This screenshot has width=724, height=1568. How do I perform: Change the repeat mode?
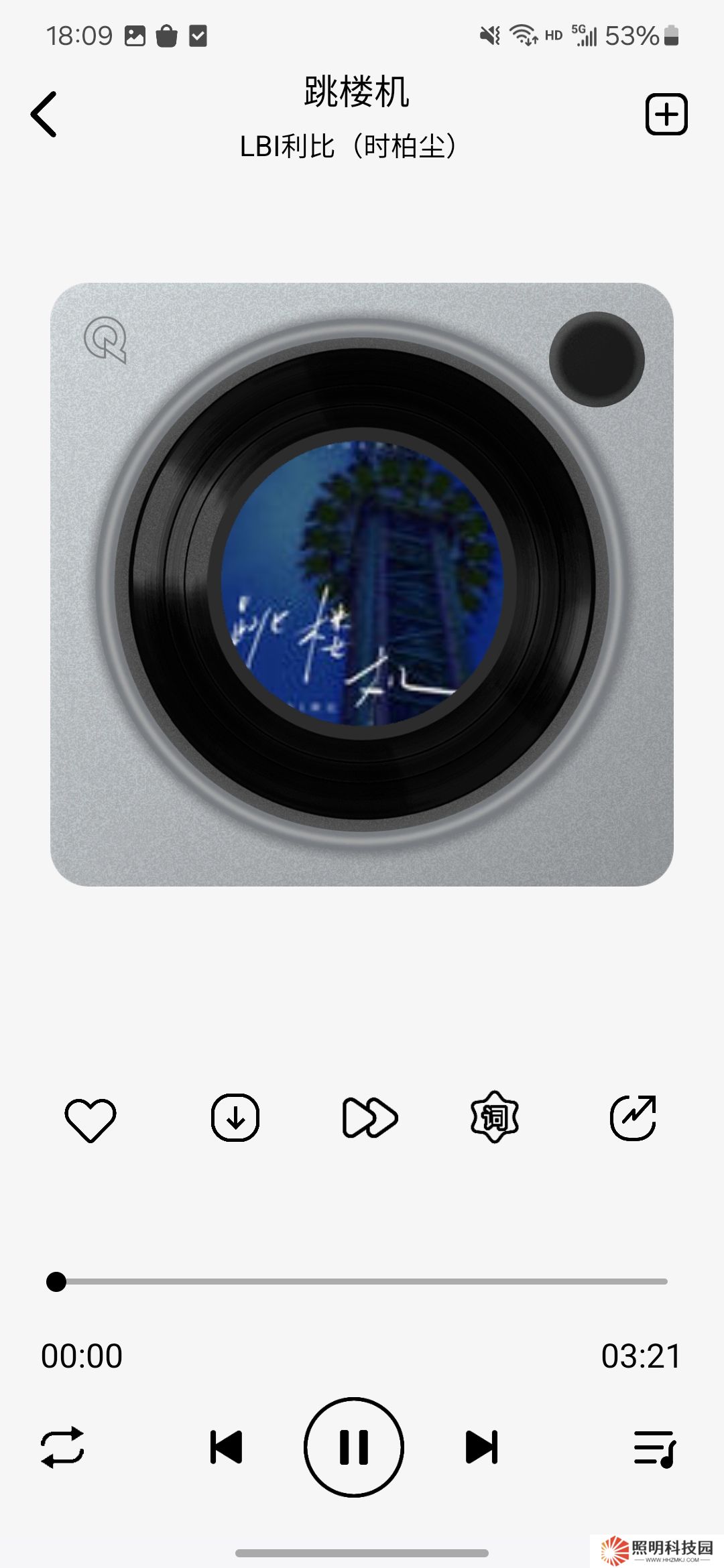point(62,1447)
